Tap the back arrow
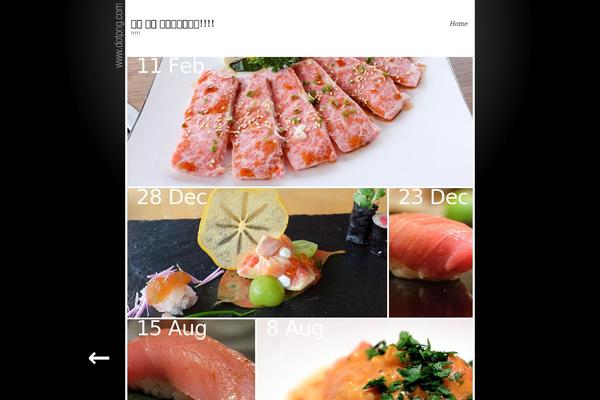The image size is (600, 400). pos(98,358)
